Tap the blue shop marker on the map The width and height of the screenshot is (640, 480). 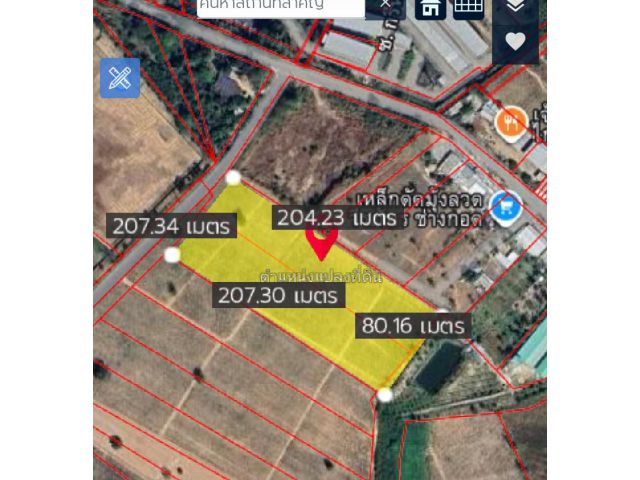pos(507,206)
